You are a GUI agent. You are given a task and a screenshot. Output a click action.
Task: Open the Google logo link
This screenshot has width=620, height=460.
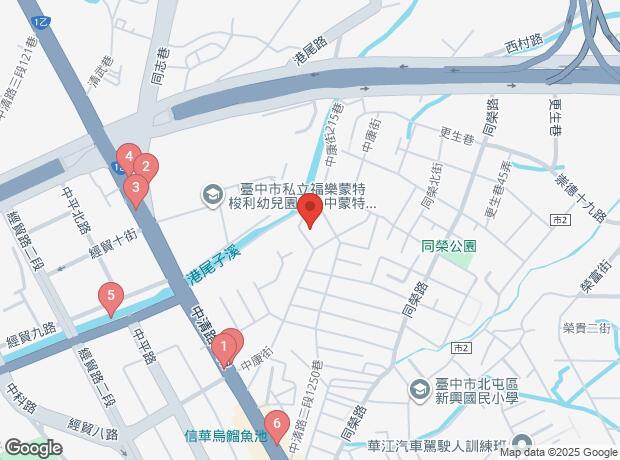pyautogui.click(x=33, y=448)
